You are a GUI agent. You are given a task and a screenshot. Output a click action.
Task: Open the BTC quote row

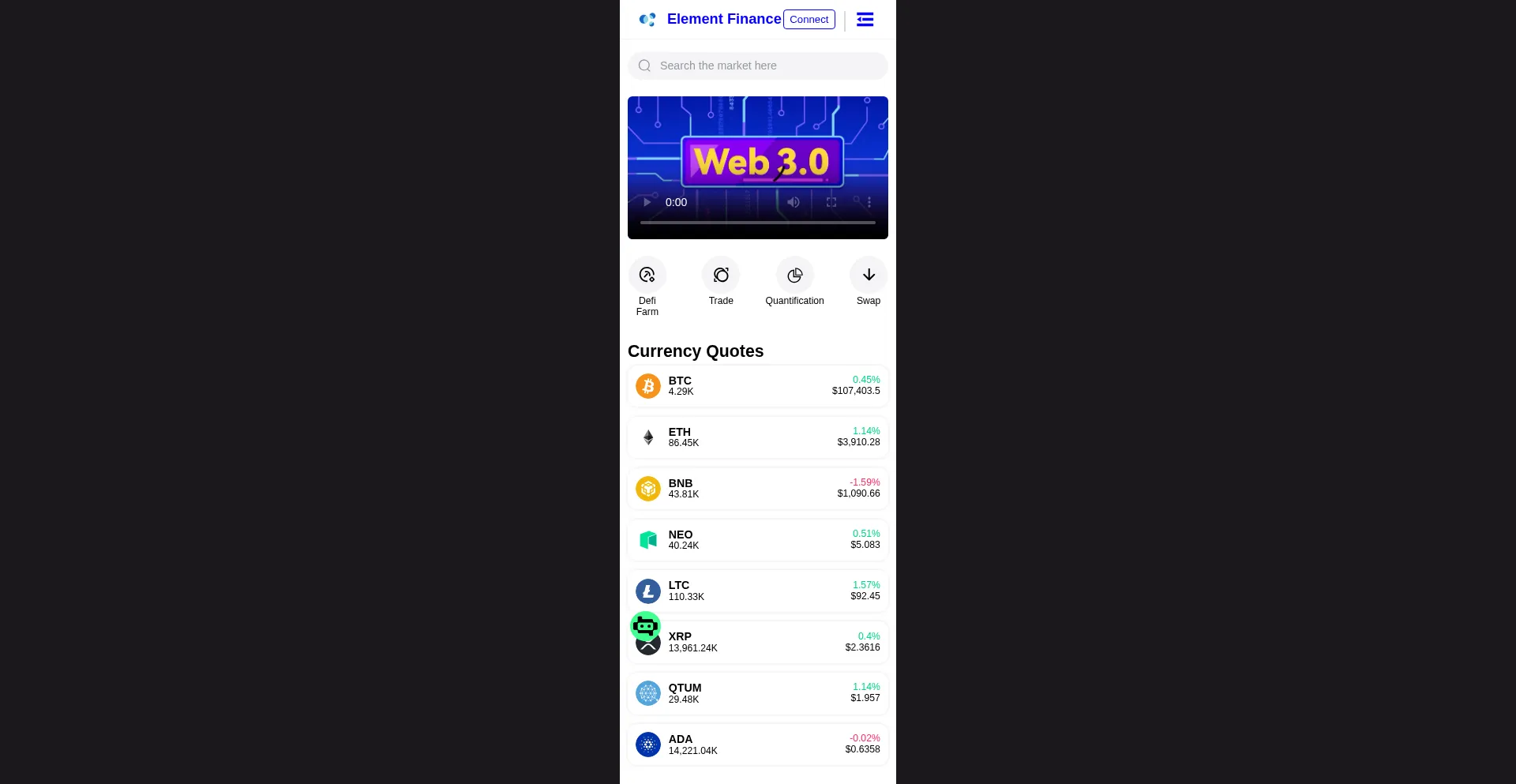click(x=758, y=386)
